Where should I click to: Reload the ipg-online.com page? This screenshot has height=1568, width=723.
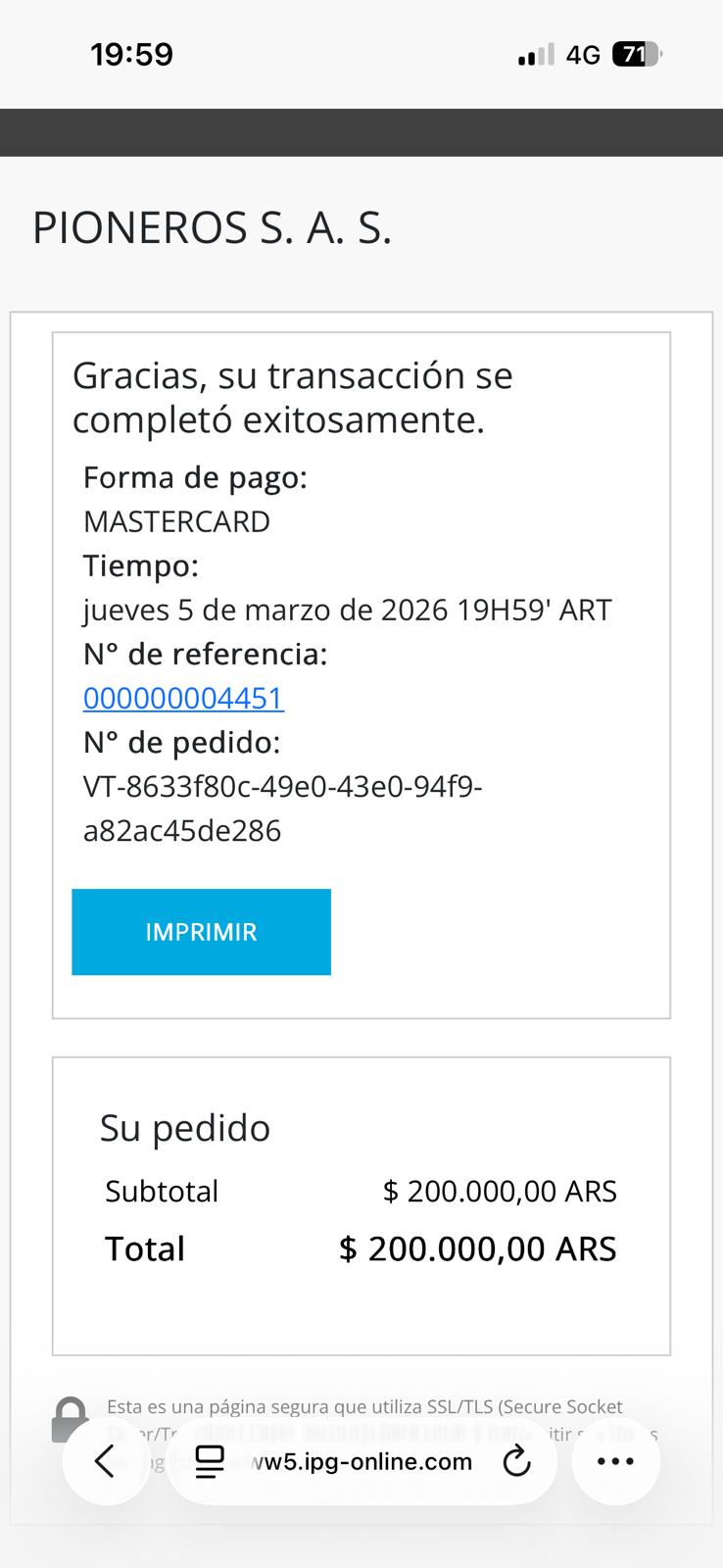coord(516,1462)
